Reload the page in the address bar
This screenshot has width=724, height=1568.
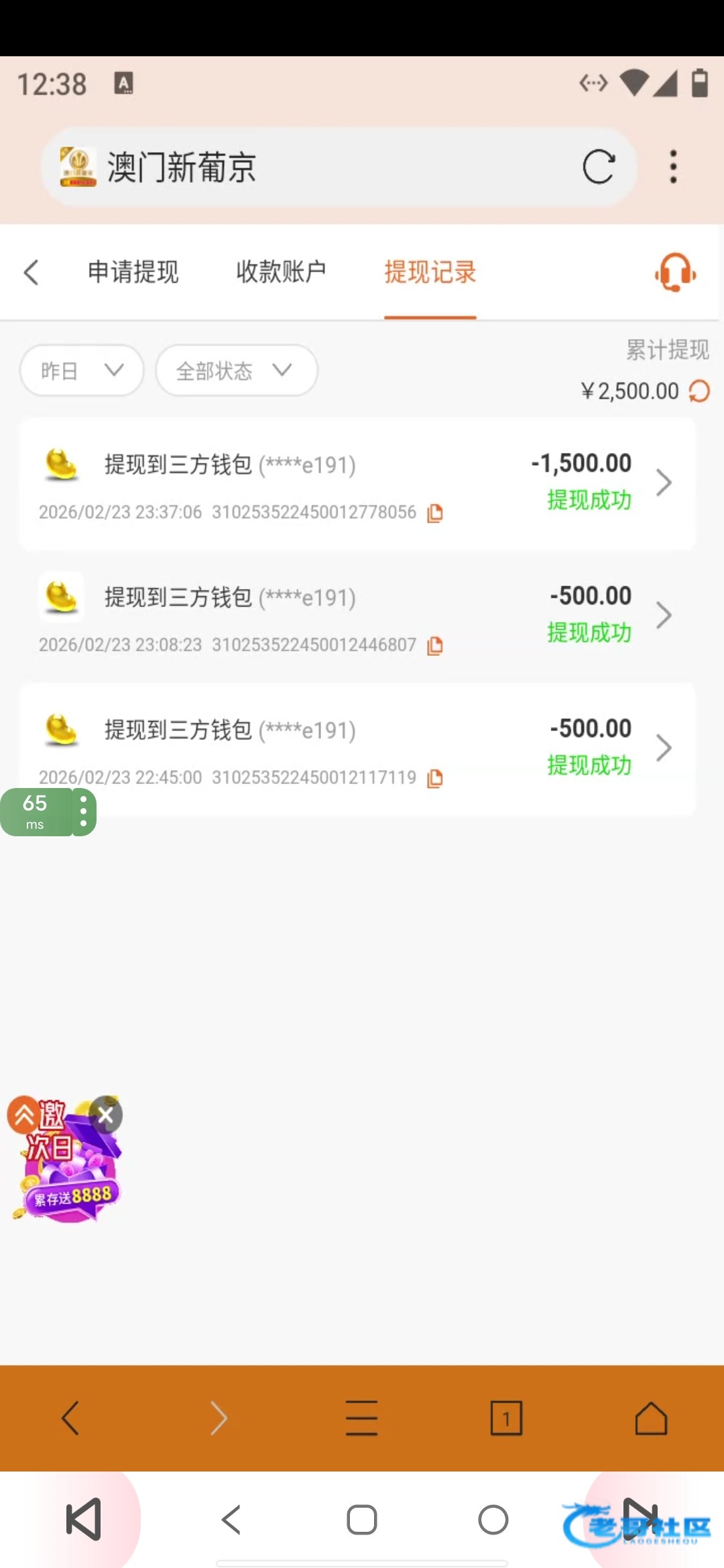click(598, 167)
